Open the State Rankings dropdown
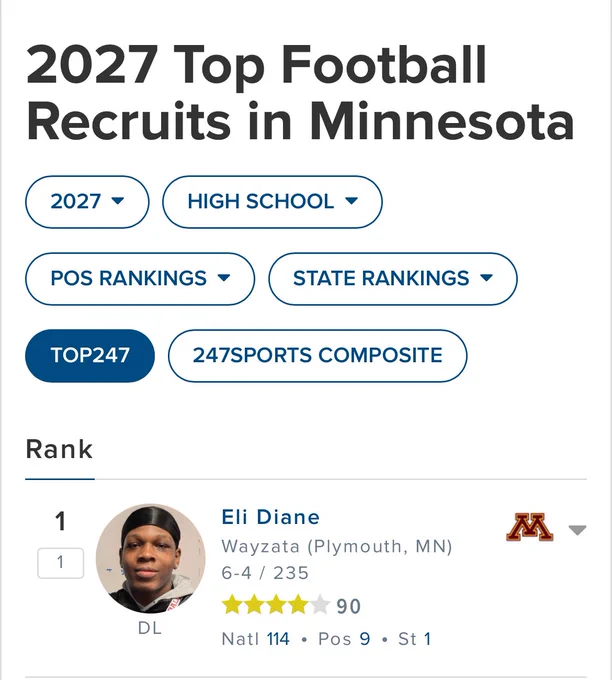 pyautogui.click(x=393, y=278)
